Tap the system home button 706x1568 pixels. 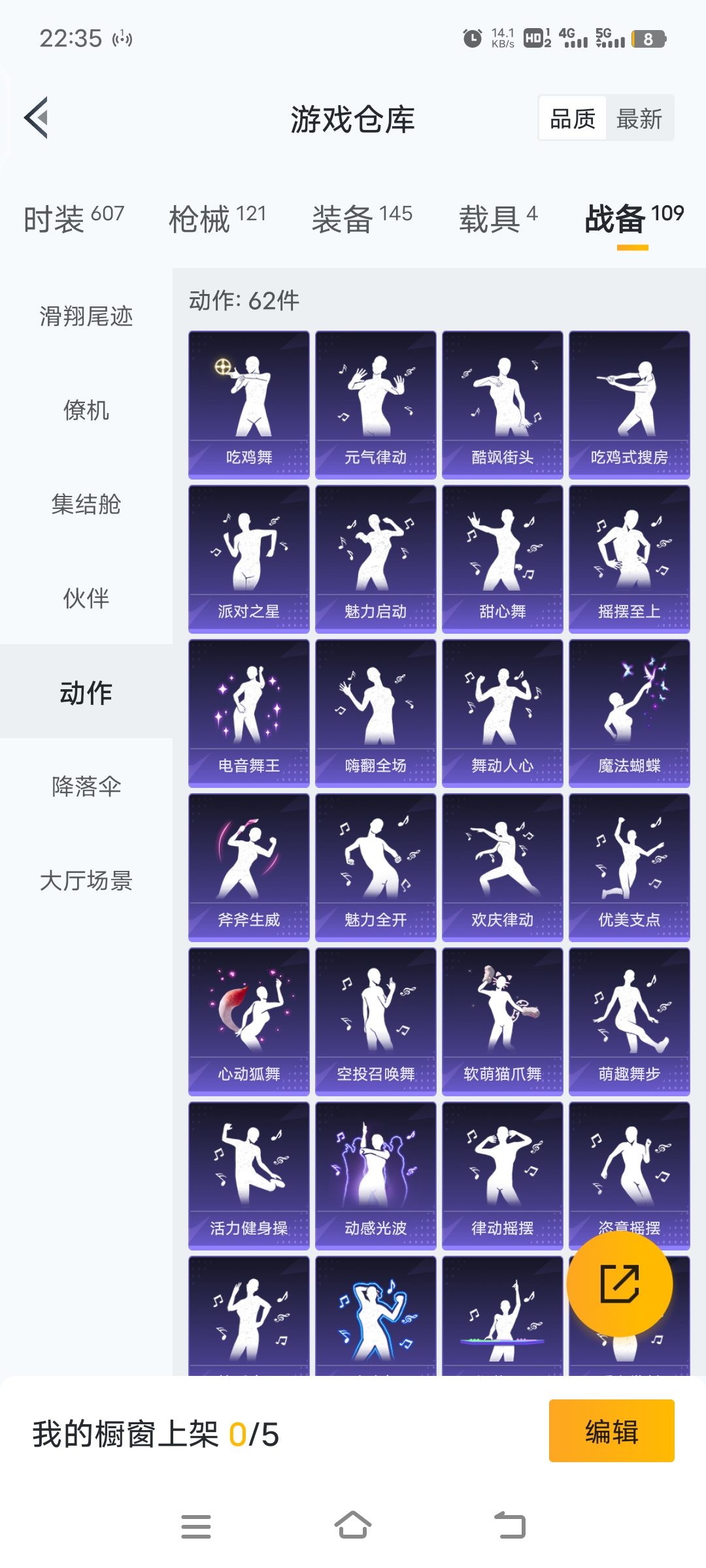click(x=353, y=1526)
